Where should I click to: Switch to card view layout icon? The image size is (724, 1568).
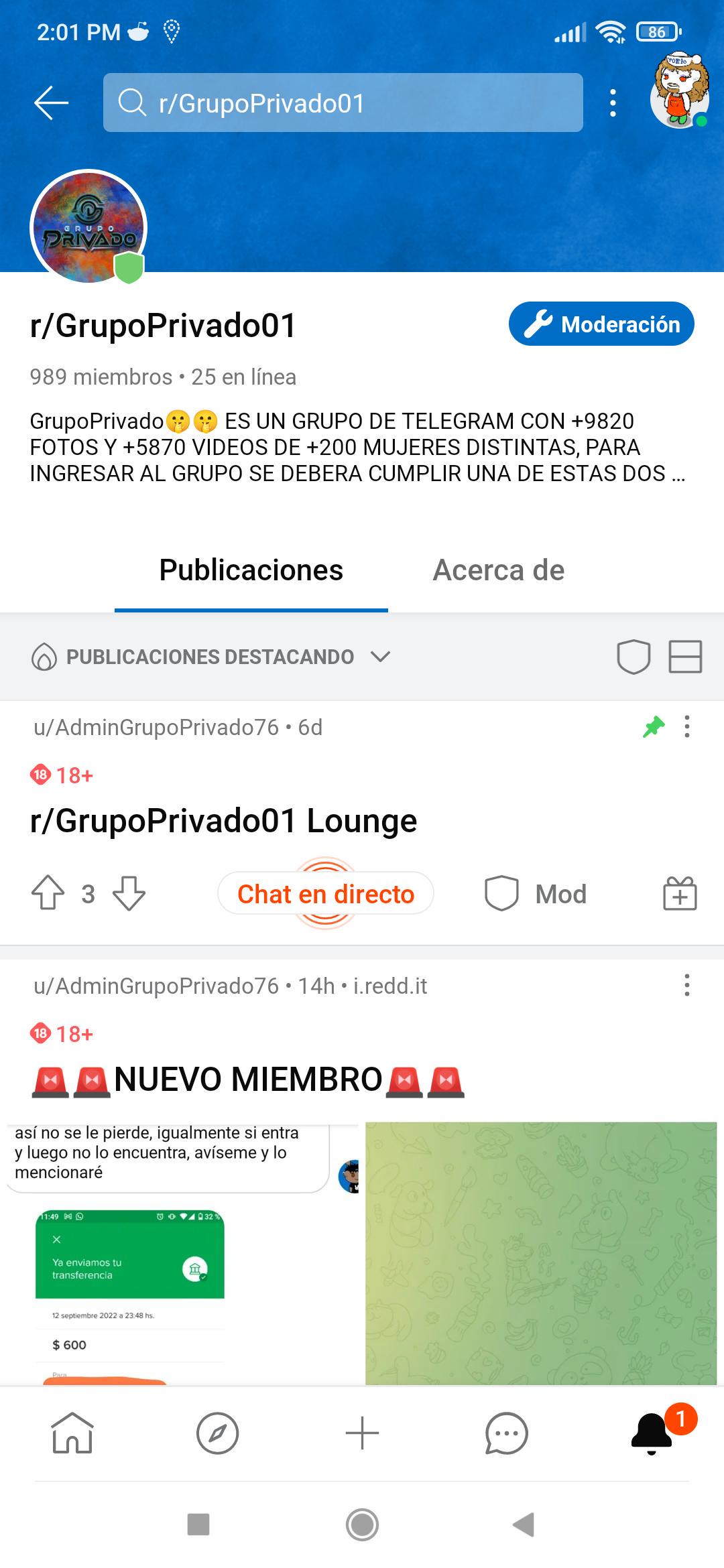coord(684,657)
